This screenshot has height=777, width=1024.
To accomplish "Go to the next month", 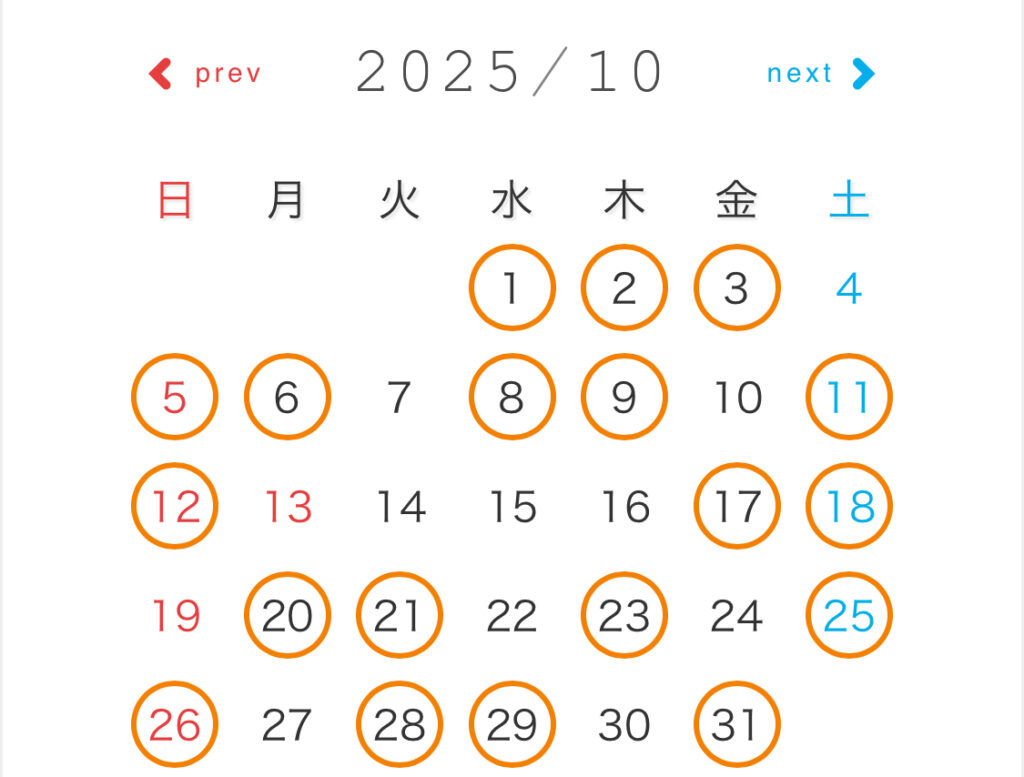I will click(820, 74).
